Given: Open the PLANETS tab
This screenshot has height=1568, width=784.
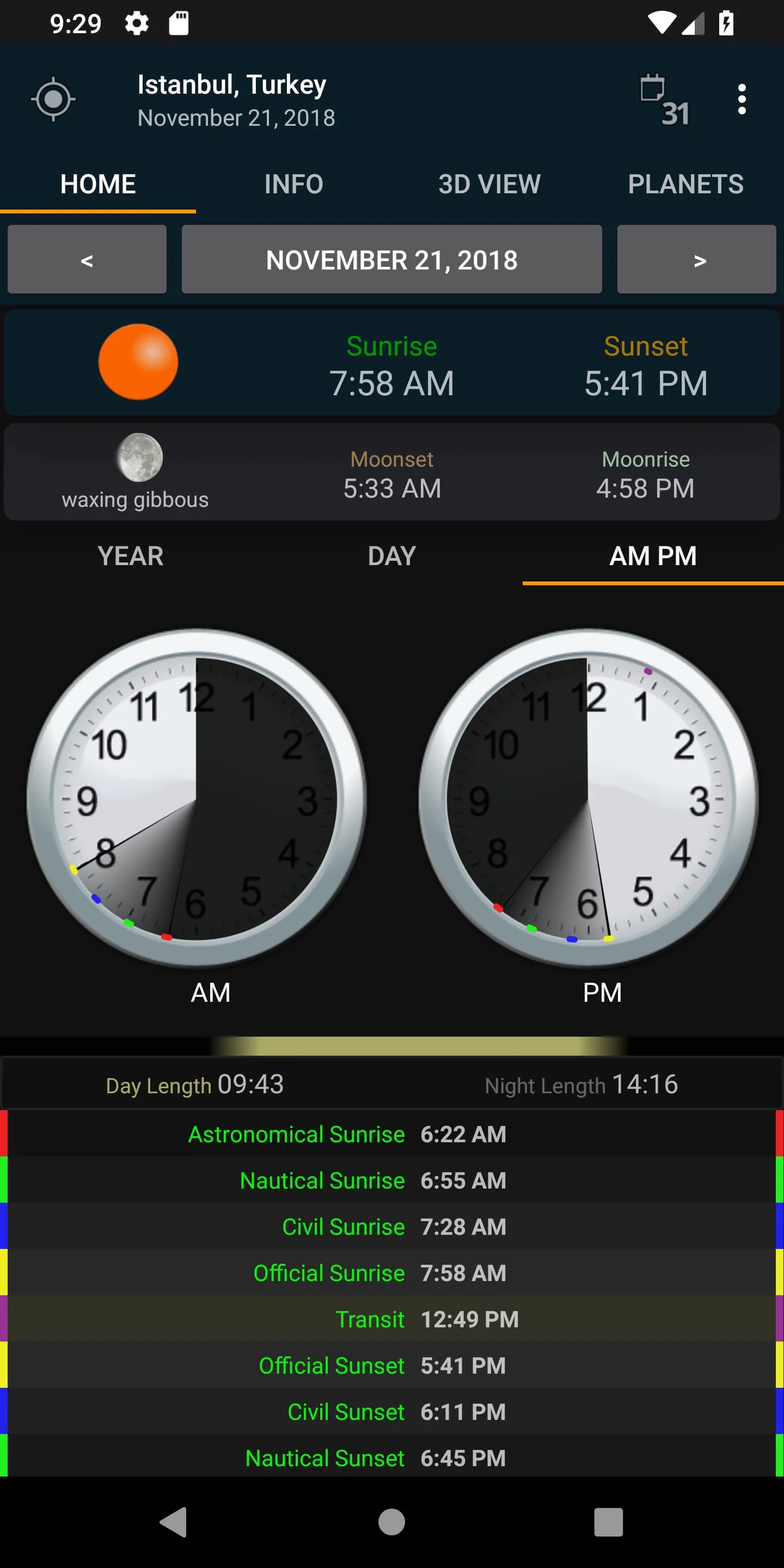Looking at the screenshot, I should pyautogui.click(x=685, y=183).
